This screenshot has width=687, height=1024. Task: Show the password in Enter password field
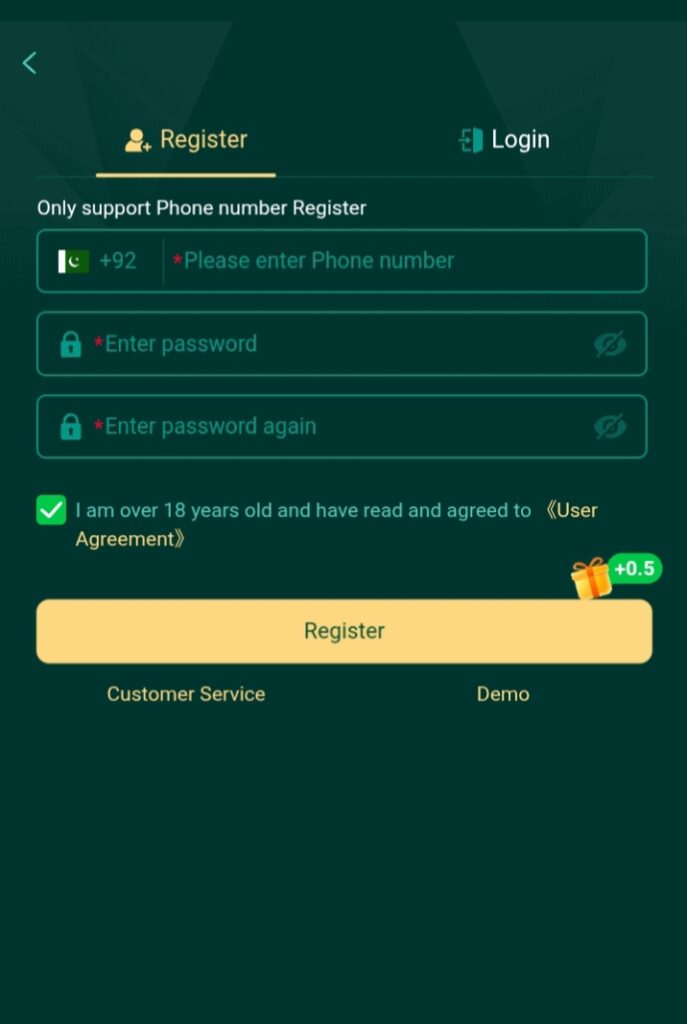[x=610, y=344]
